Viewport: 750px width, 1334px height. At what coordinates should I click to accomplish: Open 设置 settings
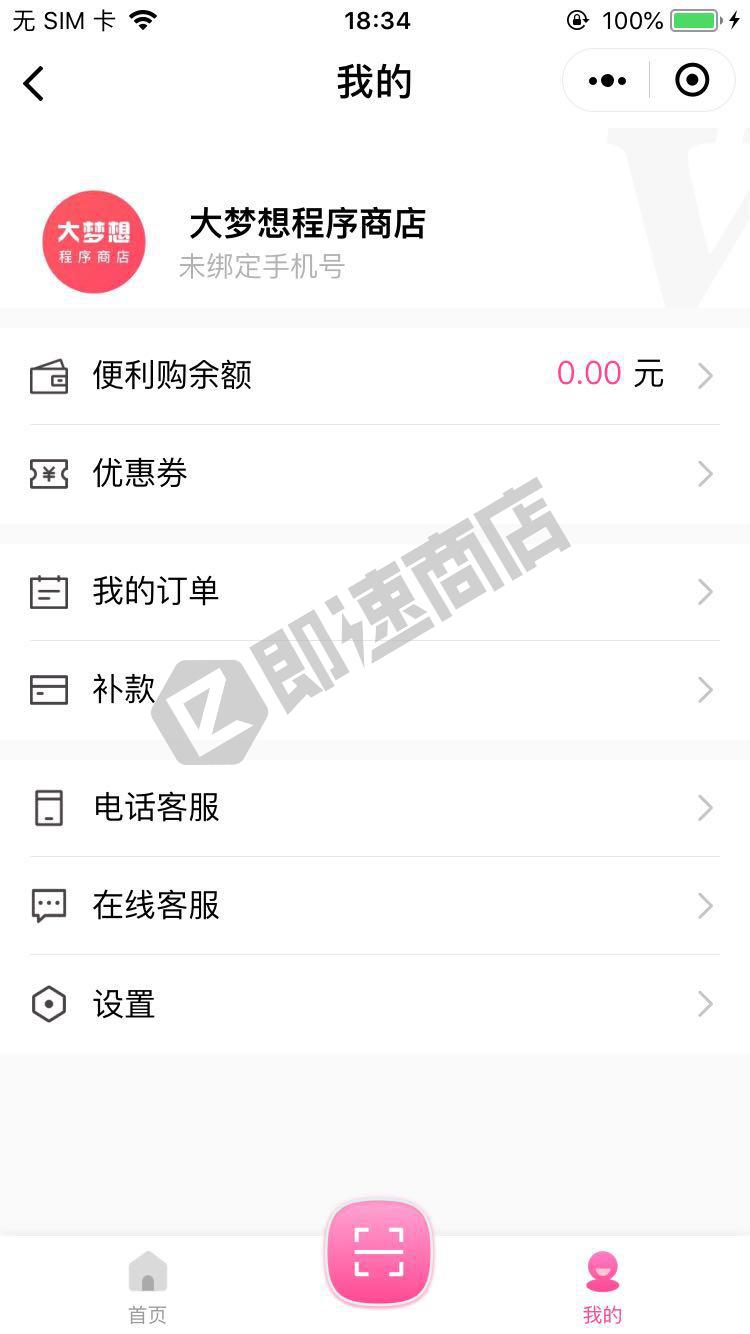point(374,1004)
